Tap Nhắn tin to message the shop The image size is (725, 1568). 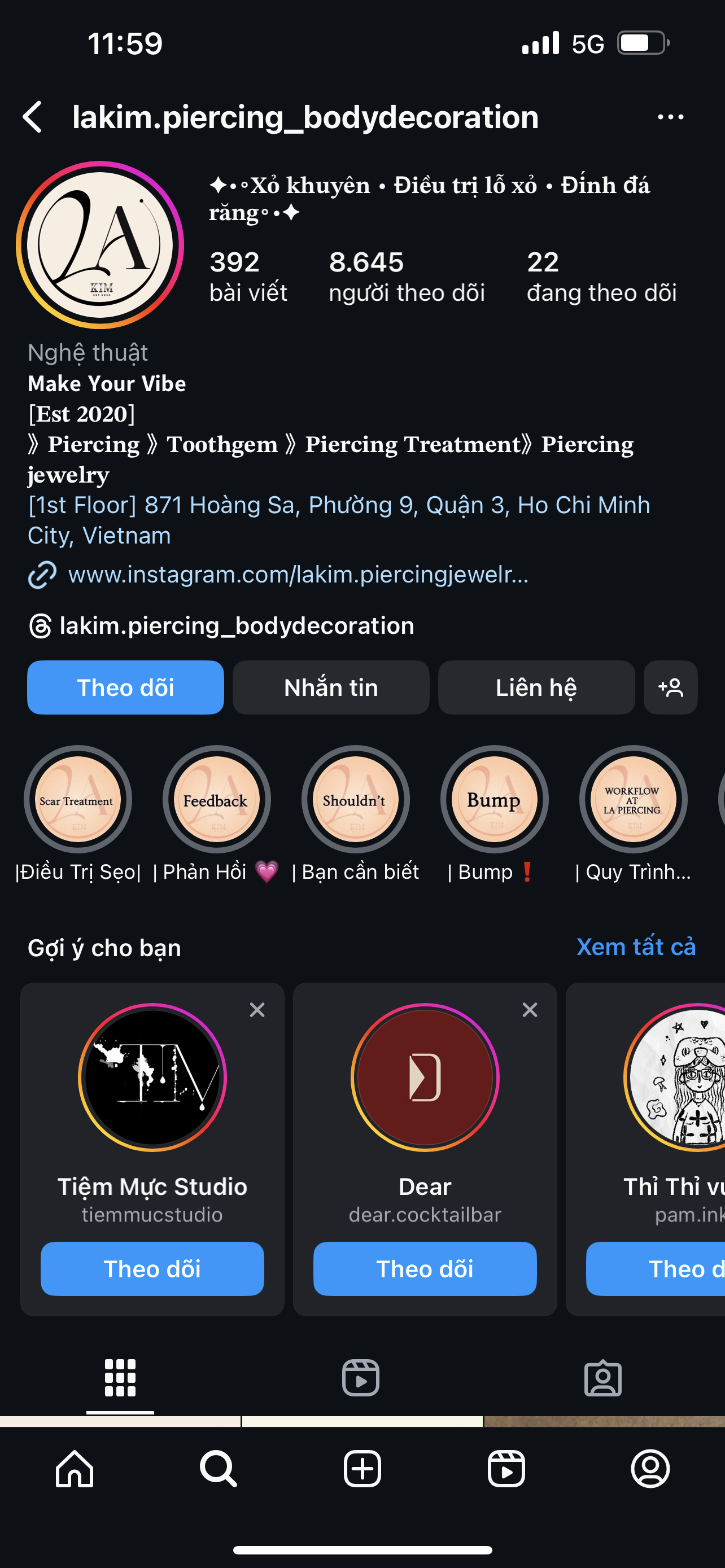pyautogui.click(x=330, y=687)
